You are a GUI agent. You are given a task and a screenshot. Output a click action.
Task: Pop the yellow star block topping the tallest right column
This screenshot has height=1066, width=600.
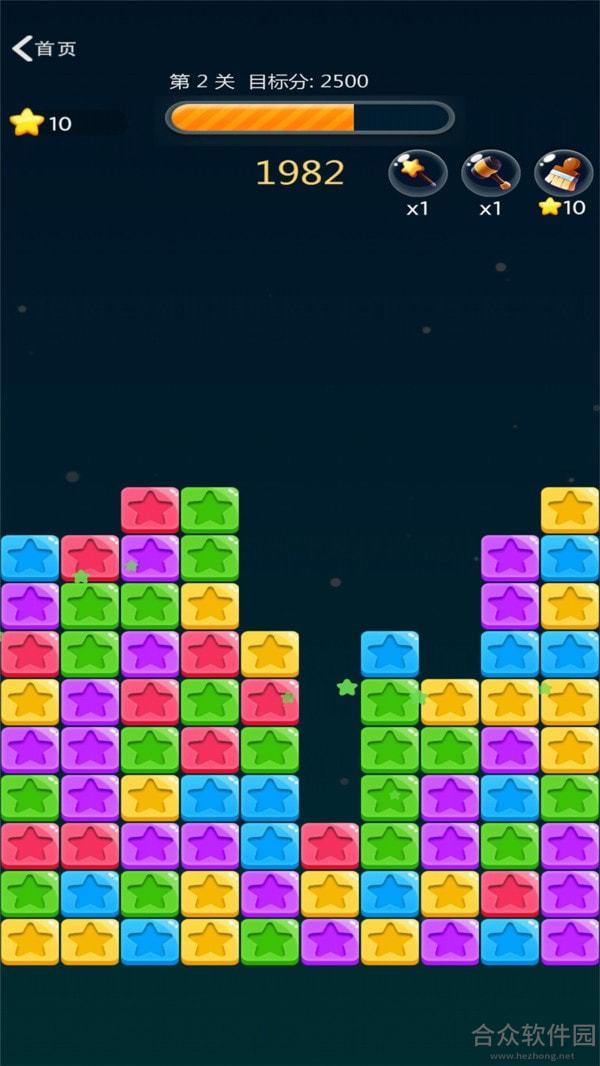click(x=570, y=510)
